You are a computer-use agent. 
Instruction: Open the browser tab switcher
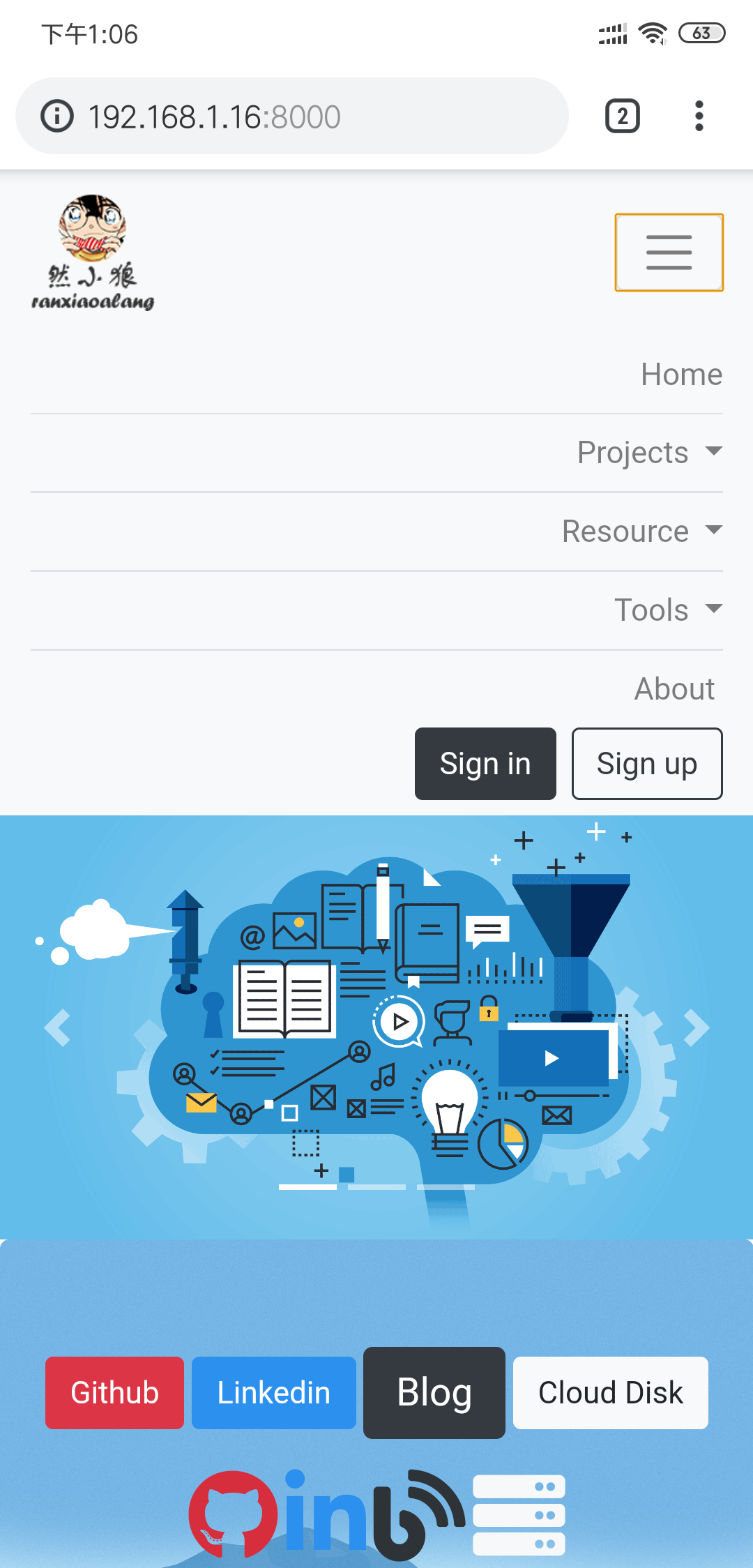(622, 116)
